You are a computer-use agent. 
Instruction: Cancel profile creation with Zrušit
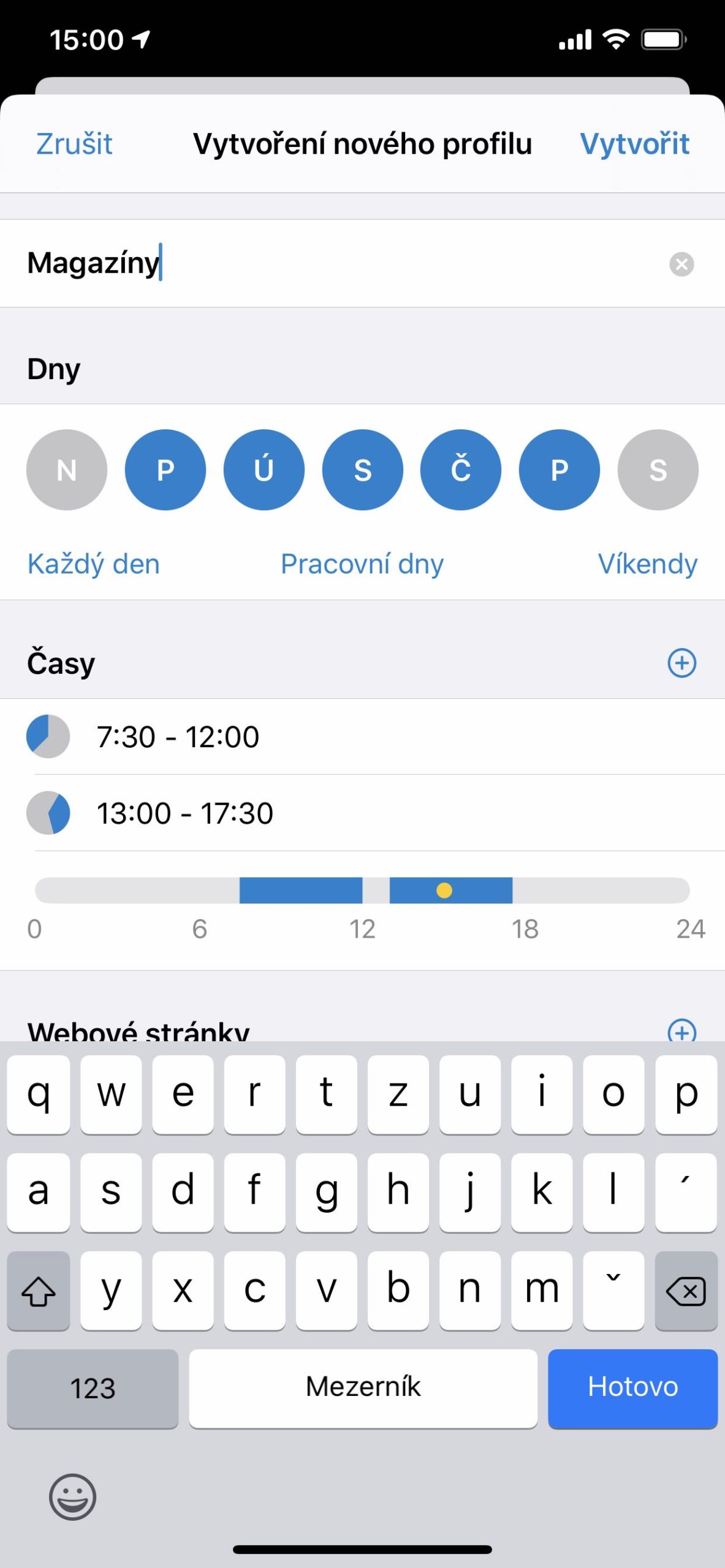(74, 144)
